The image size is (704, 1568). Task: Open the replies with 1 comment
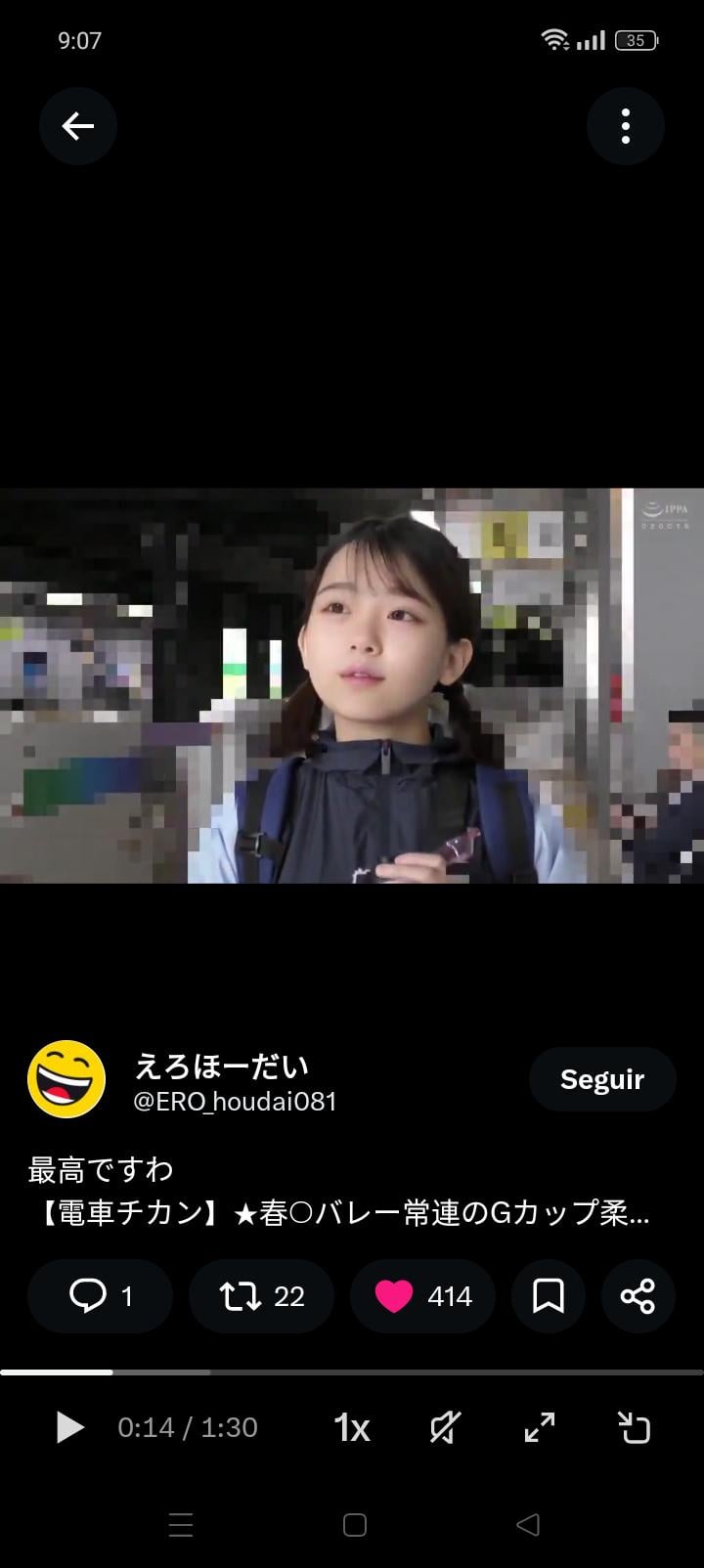(100, 1296)
